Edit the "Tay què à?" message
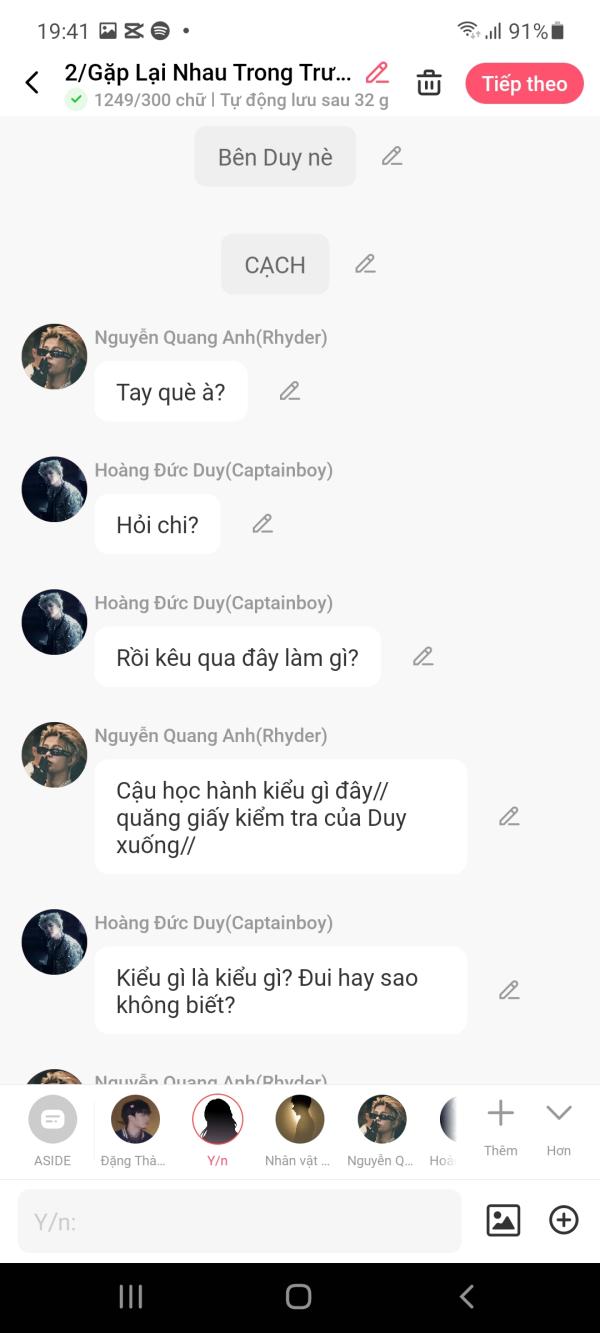Viewport: 600px width, 1333px height. click(289, 391)
